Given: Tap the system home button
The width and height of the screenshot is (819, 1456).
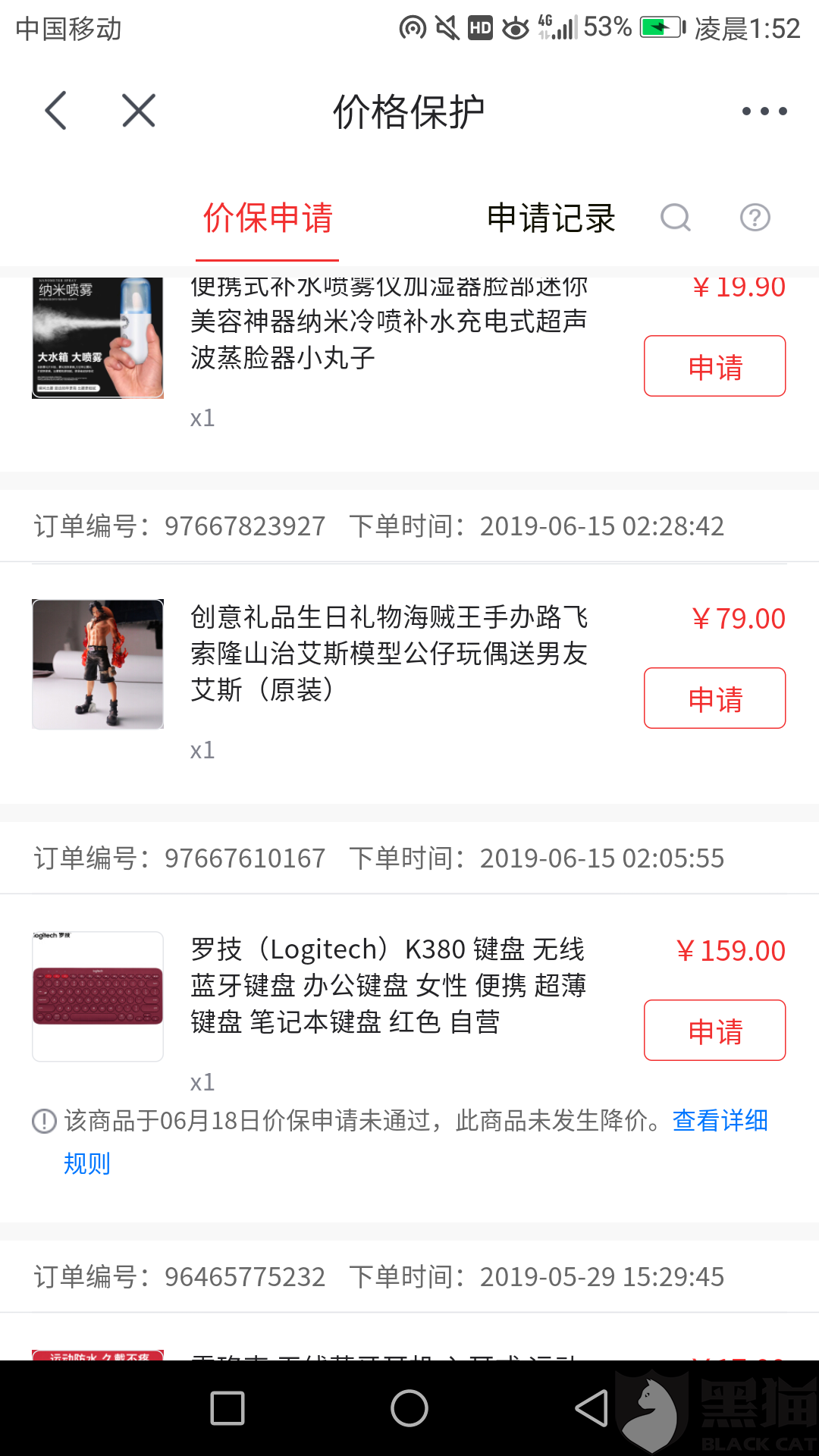Looking at the screenshot, I should pyautogui.click(x=409, y=1409).
